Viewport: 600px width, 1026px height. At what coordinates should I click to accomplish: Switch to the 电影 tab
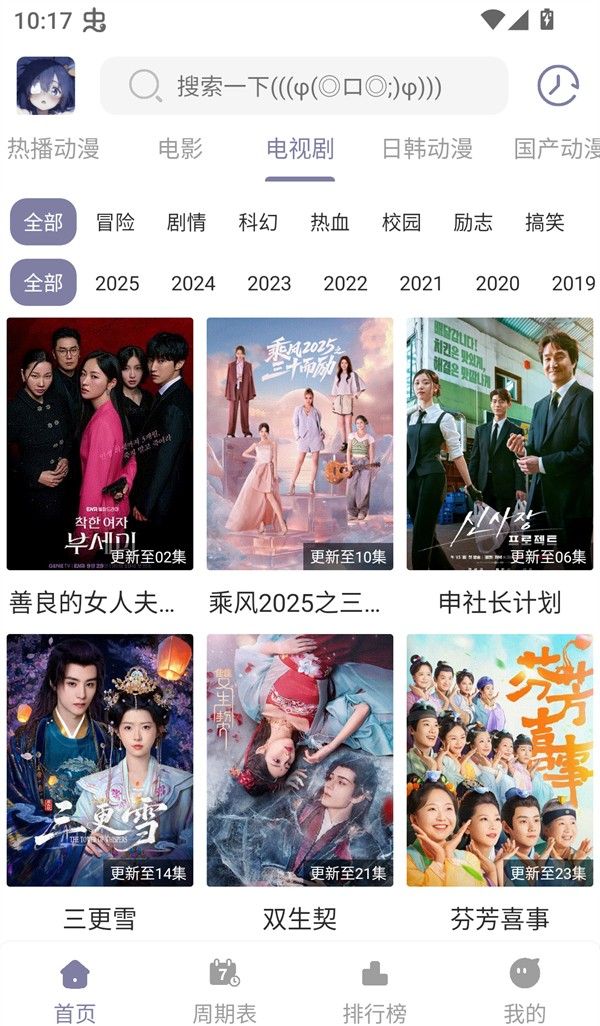point(180,149)
